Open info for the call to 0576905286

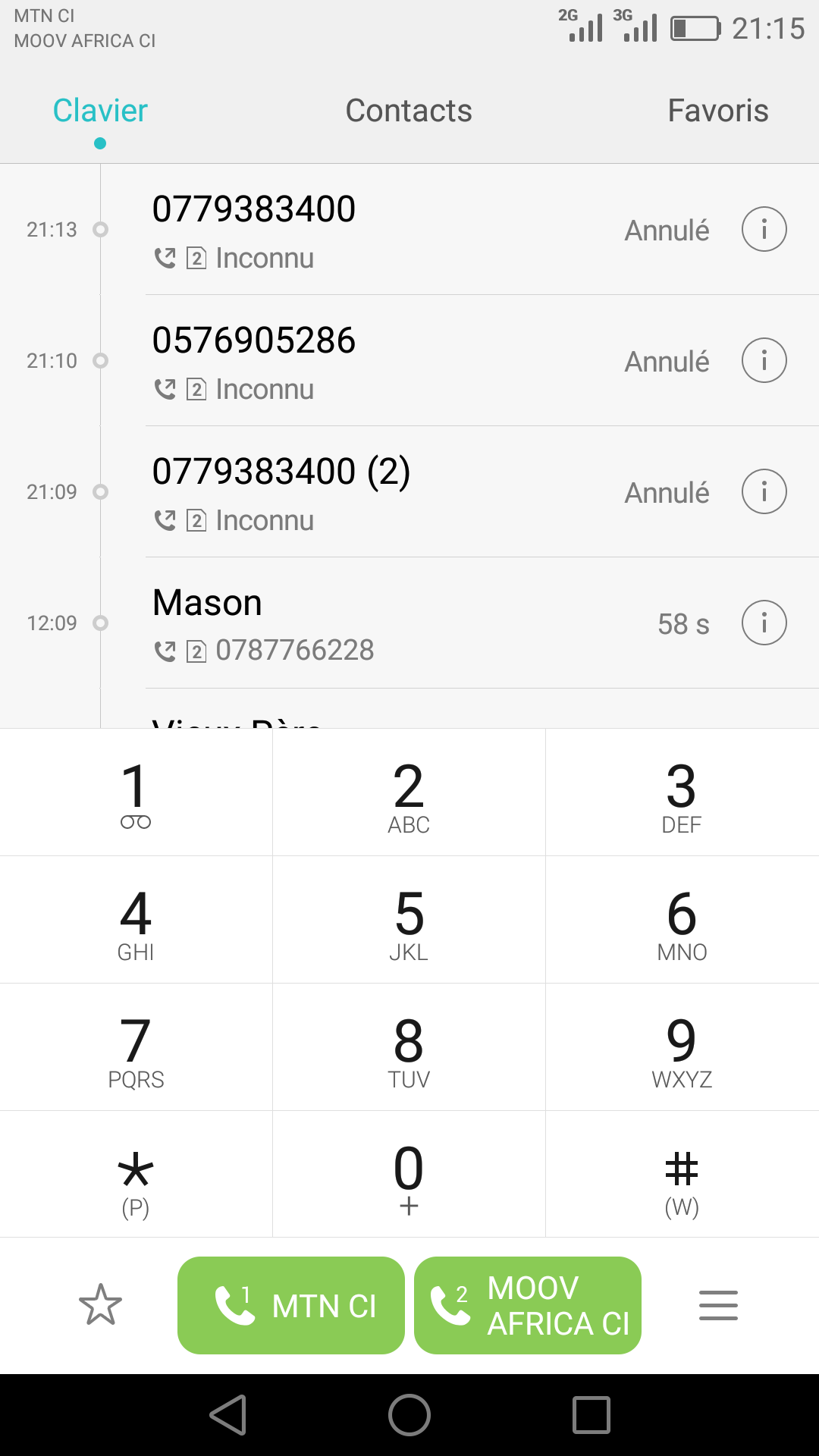coord(764,360)
